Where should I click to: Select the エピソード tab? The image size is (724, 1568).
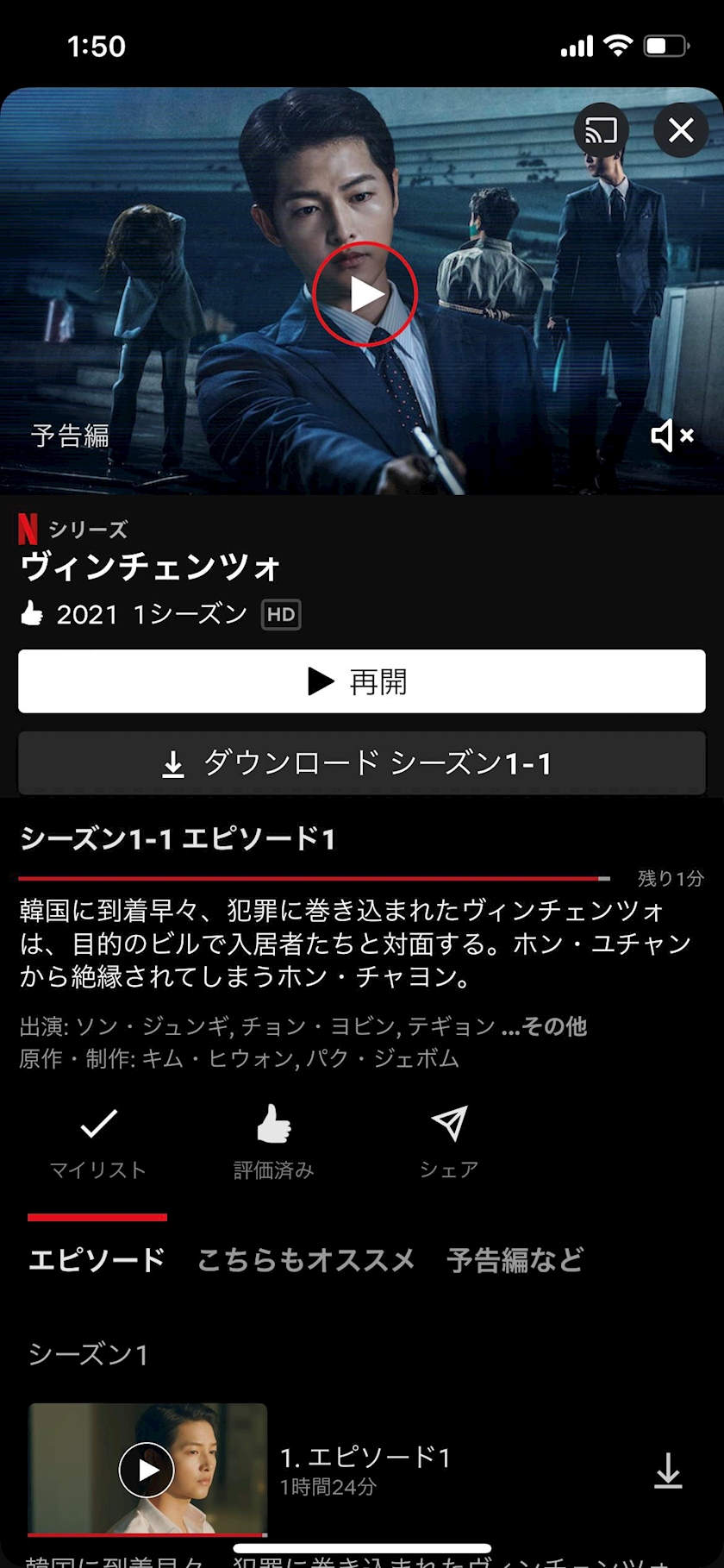pos(97,1260)
